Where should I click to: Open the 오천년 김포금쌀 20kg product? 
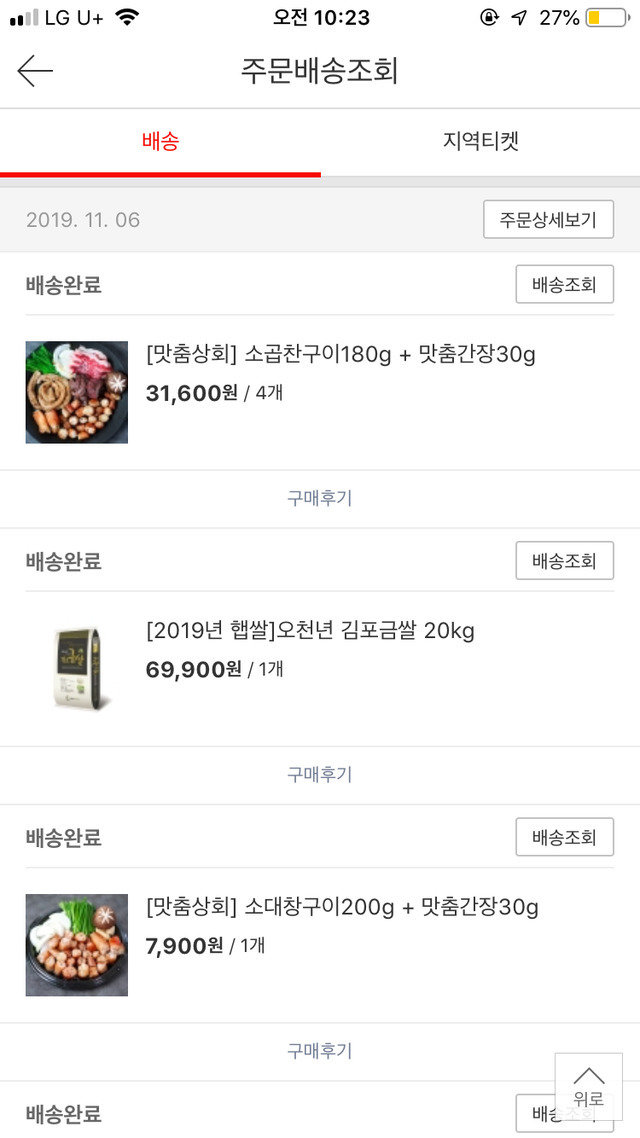310,631
